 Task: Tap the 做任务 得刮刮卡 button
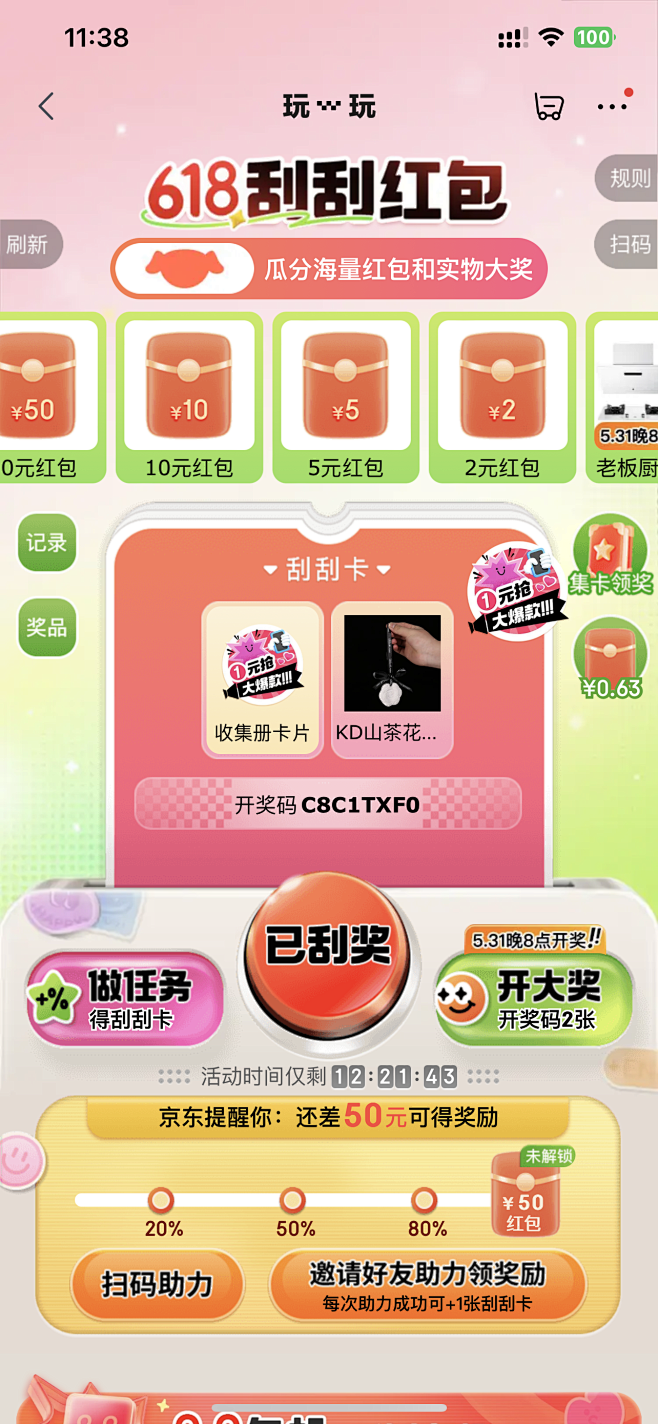[126, 998]
